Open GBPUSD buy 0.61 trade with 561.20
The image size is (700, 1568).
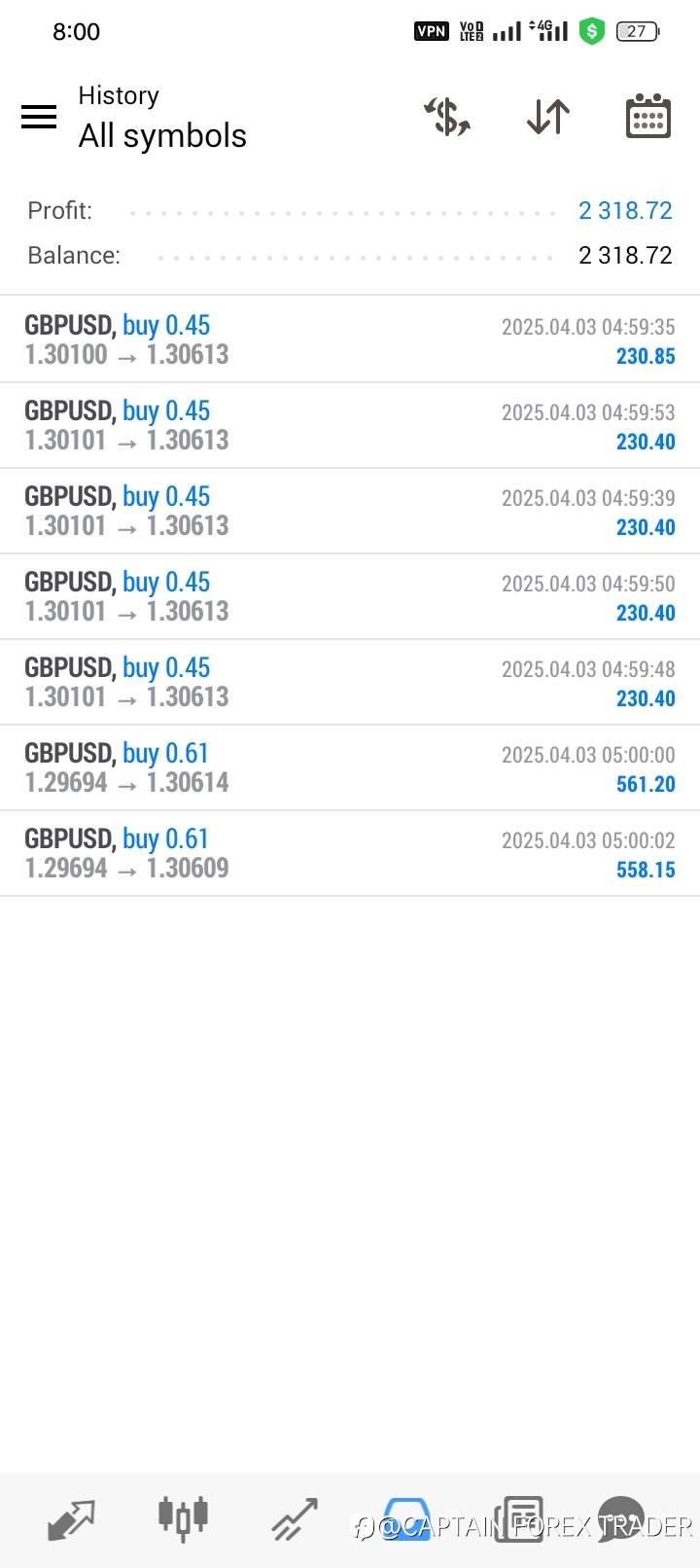(350, 767)
